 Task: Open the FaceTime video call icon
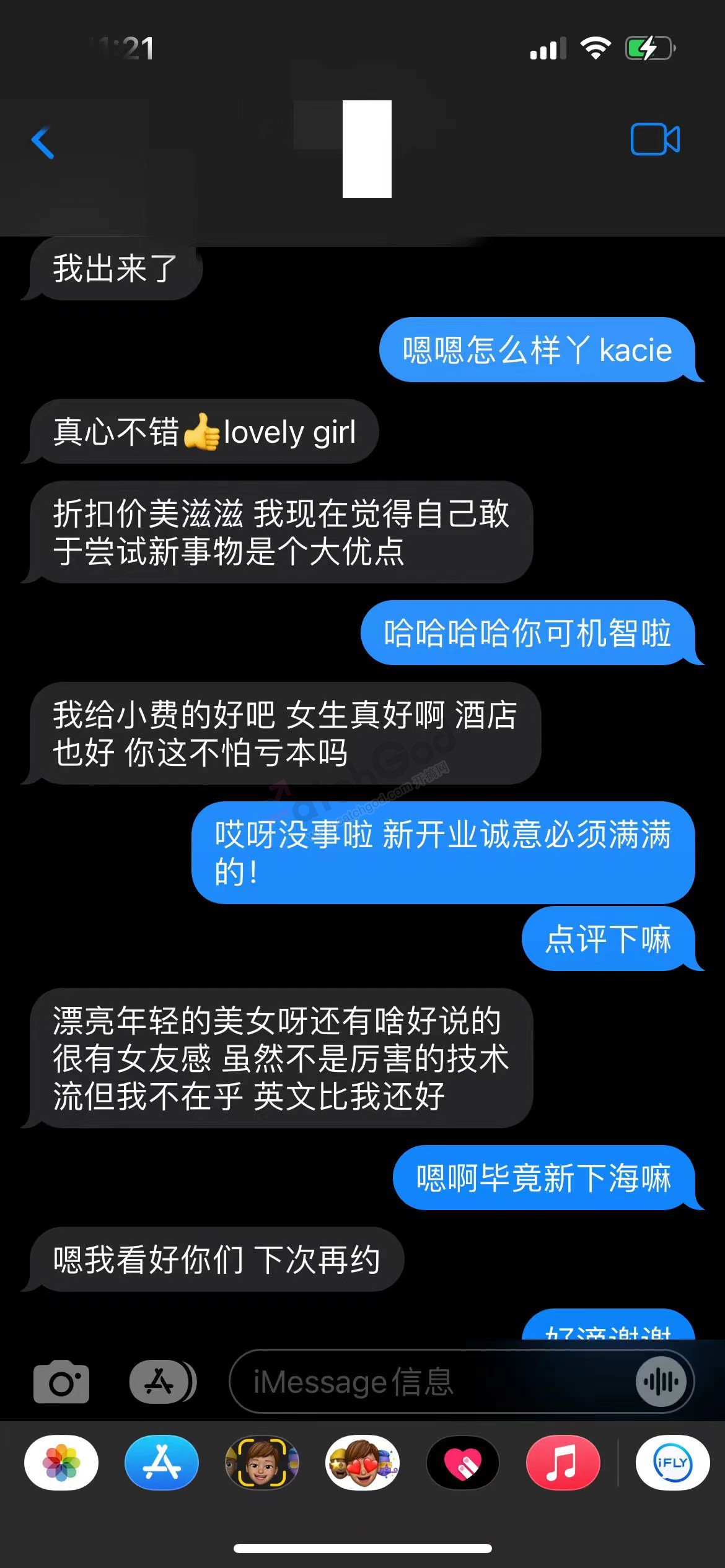[x=655, y=139]
